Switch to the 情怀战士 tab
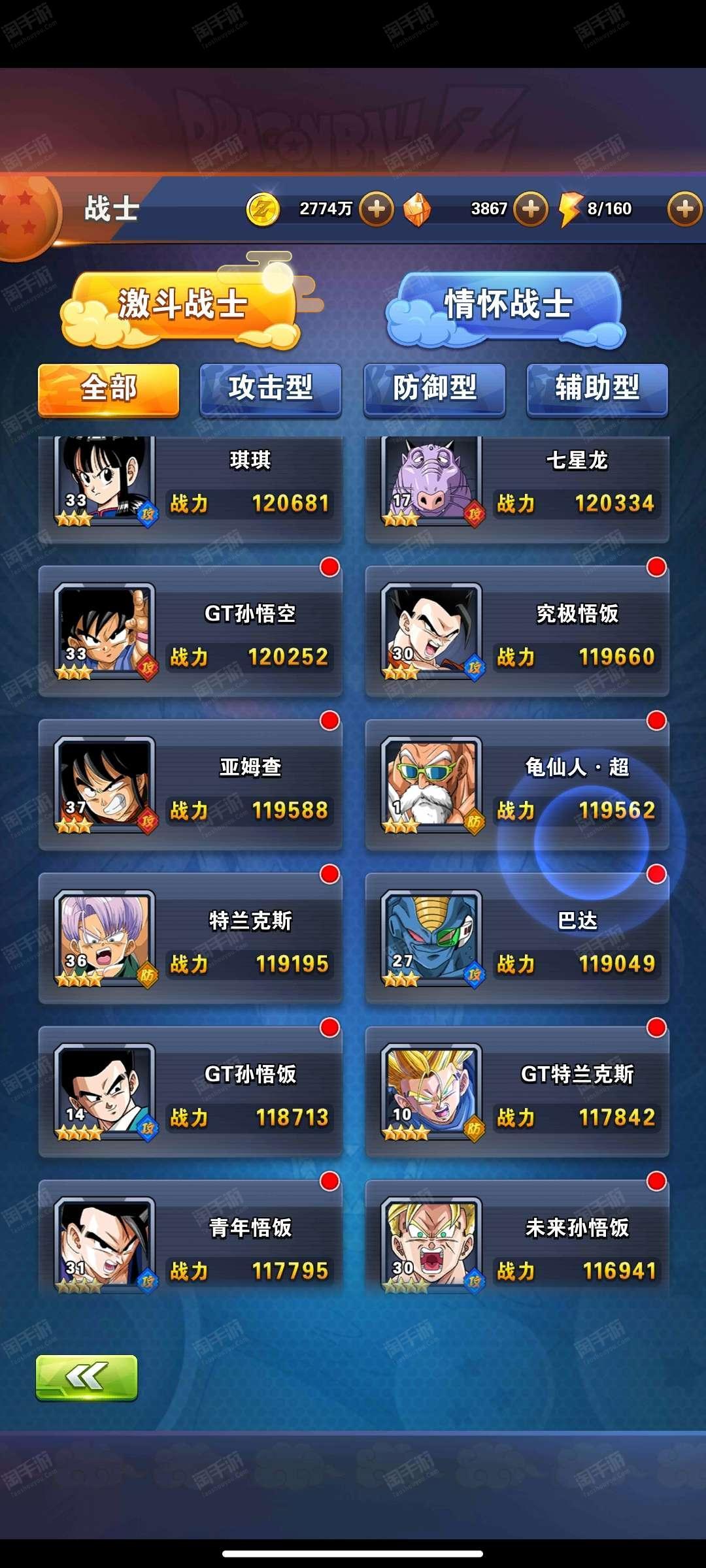Viewport: 706px width, 1568px height. click(508, 305)
